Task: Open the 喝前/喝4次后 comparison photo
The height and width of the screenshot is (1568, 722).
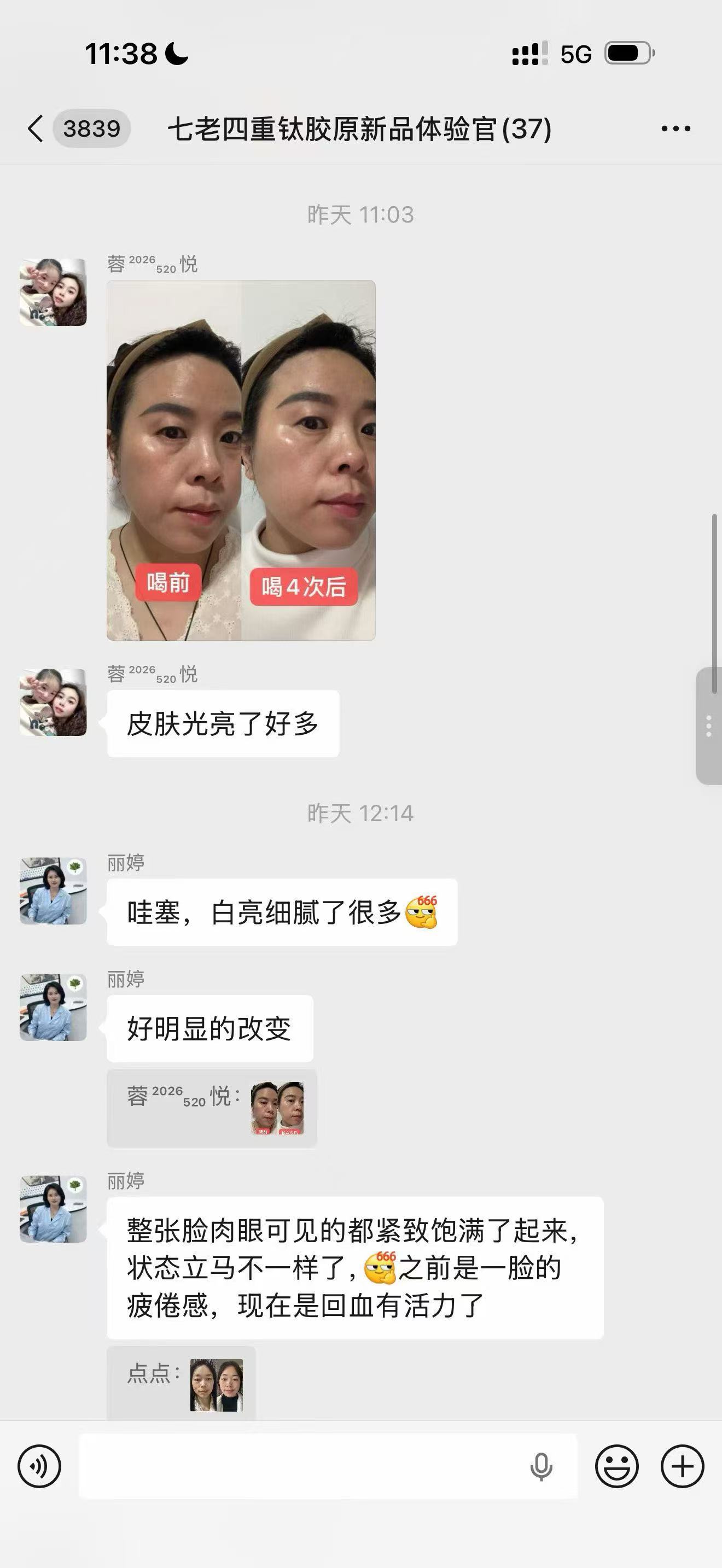Action: coord(241,460)
